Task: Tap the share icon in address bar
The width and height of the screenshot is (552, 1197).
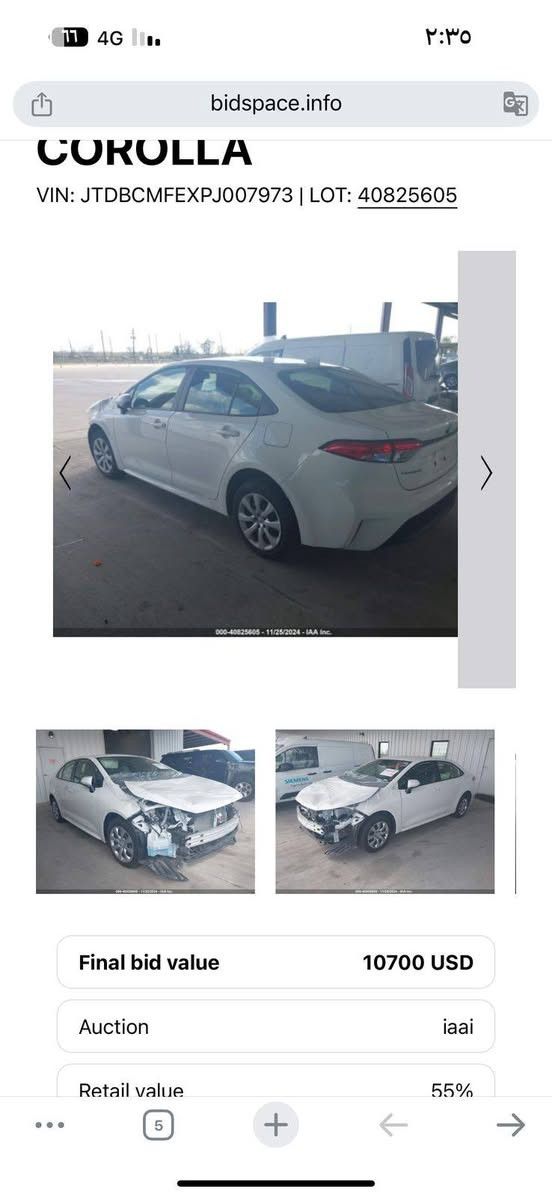Action: coord(42,103)
